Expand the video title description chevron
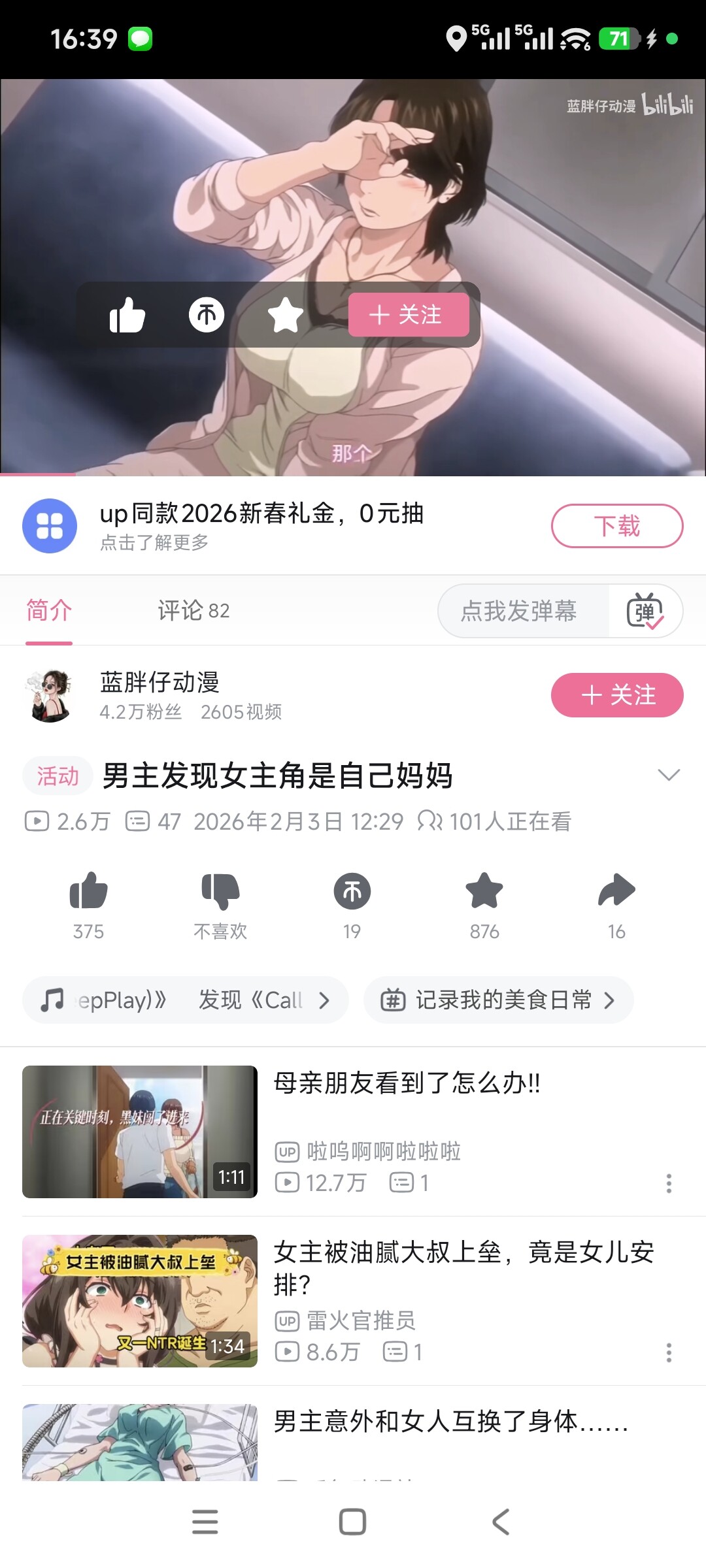706x1568 pixels. coord(669,776)
